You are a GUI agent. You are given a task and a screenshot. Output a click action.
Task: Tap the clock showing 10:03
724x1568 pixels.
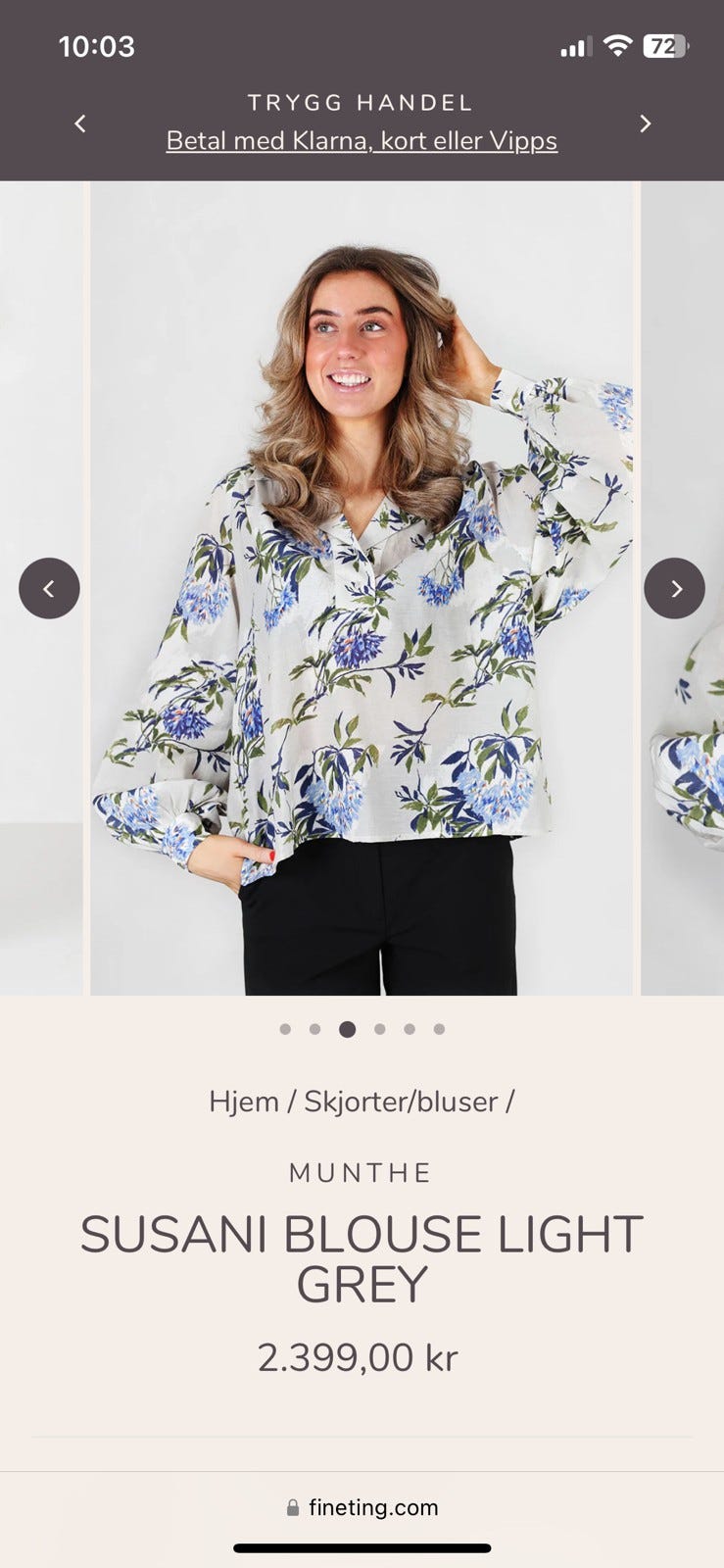pyautogui.click(x=96, y=45)
